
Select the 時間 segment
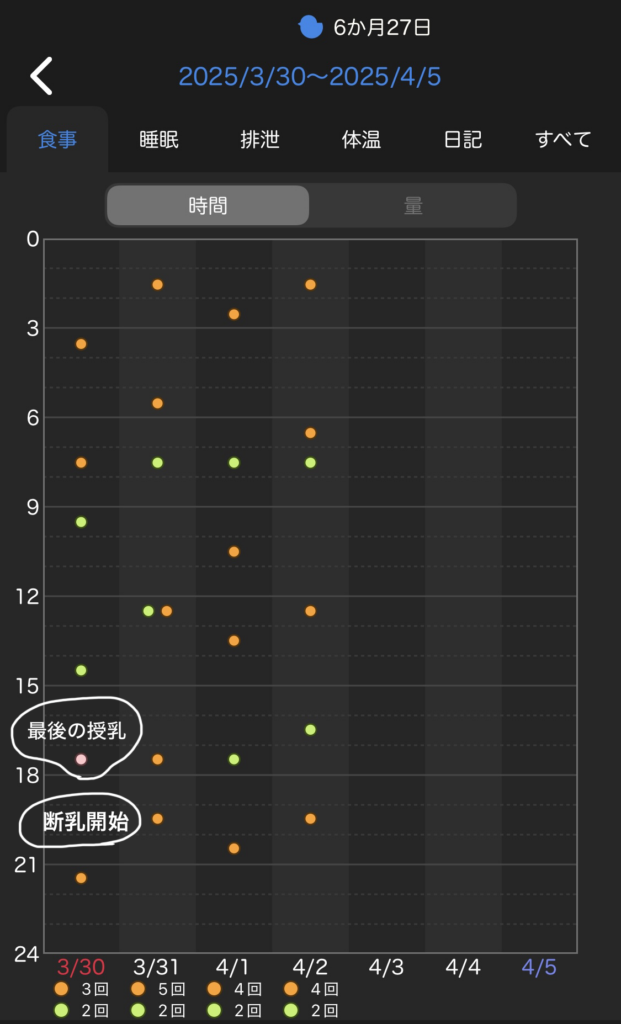point(208,206)
